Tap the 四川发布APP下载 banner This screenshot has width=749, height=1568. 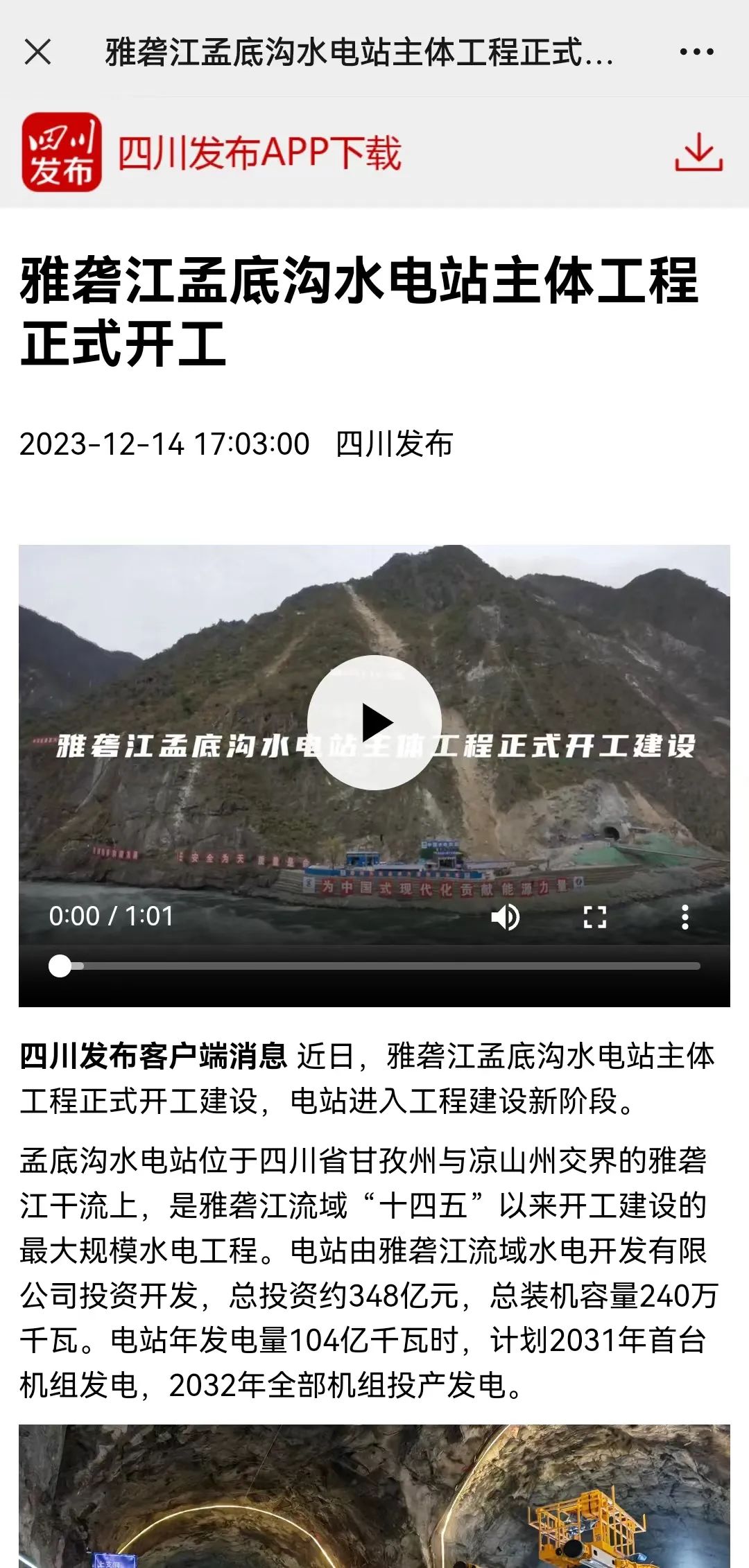coord(259,153)
